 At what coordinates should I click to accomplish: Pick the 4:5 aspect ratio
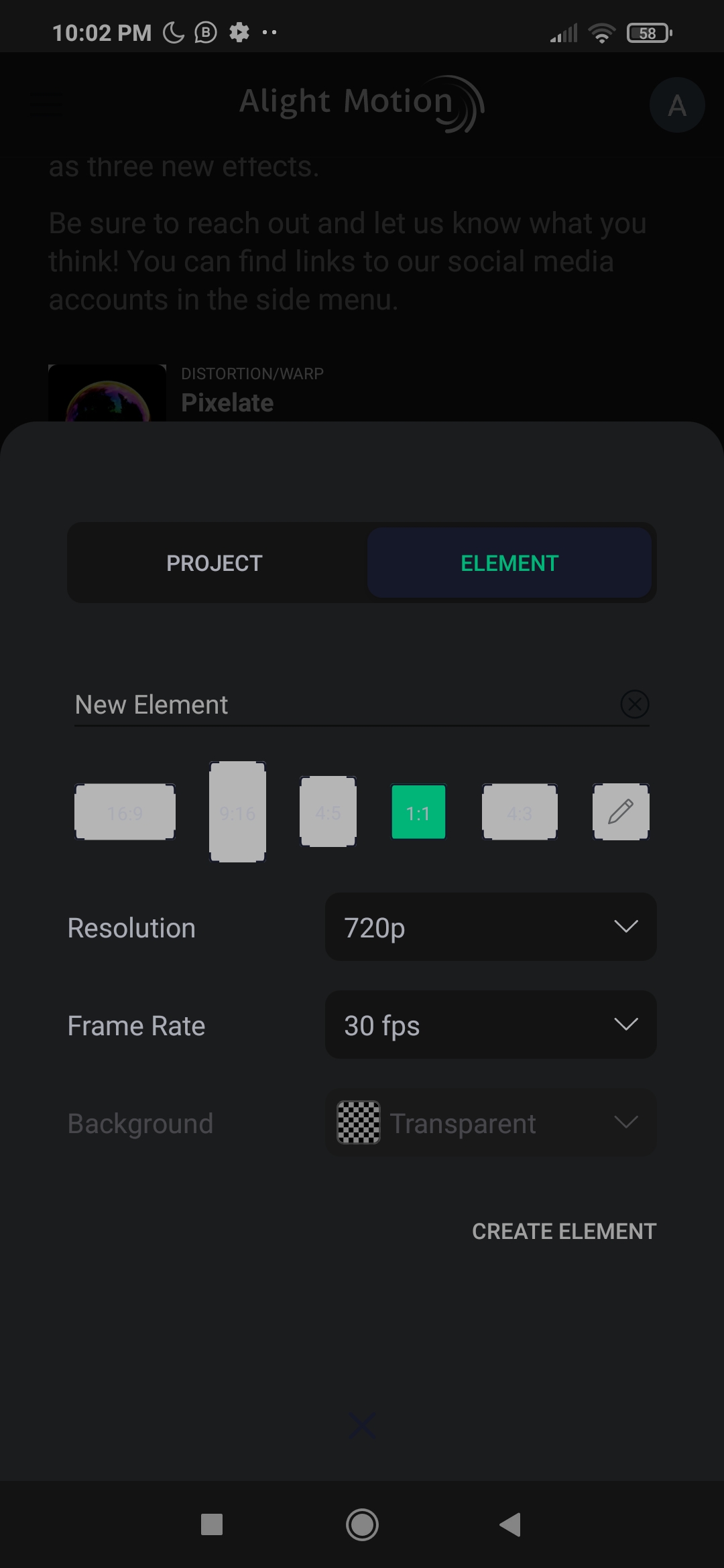pyautogui.click(x=328, y=812)
